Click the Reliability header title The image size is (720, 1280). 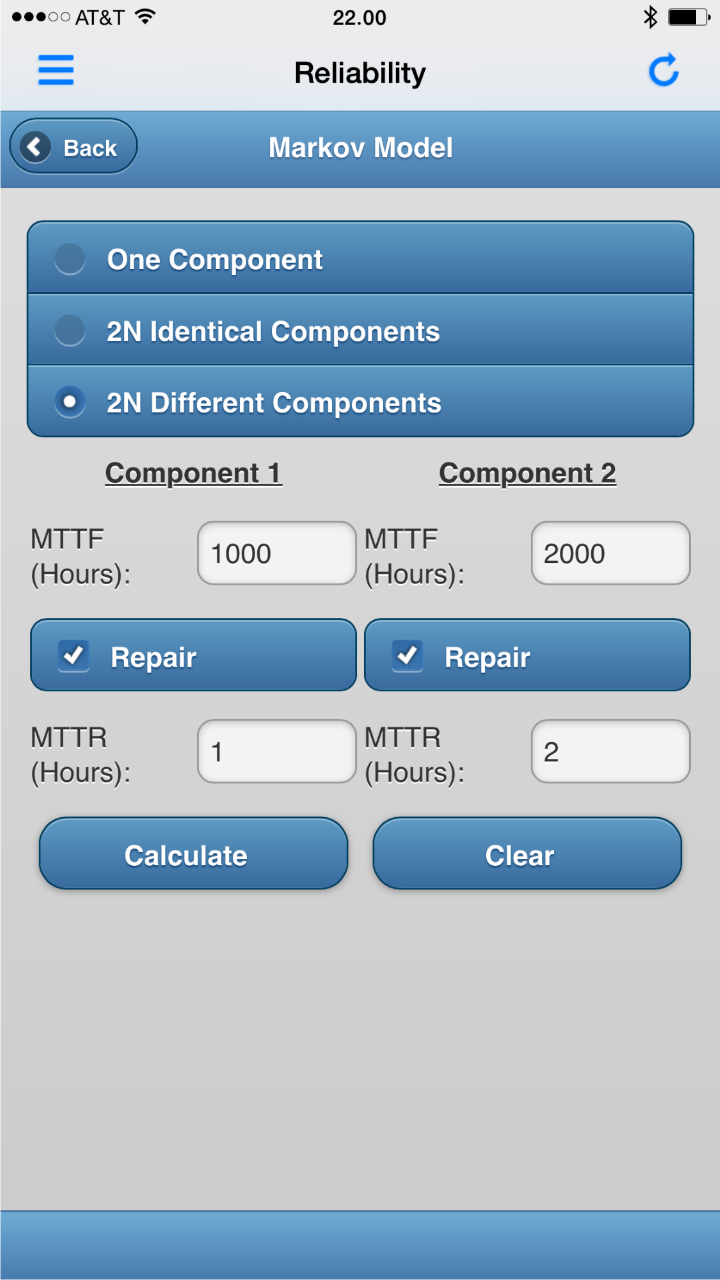360,72
